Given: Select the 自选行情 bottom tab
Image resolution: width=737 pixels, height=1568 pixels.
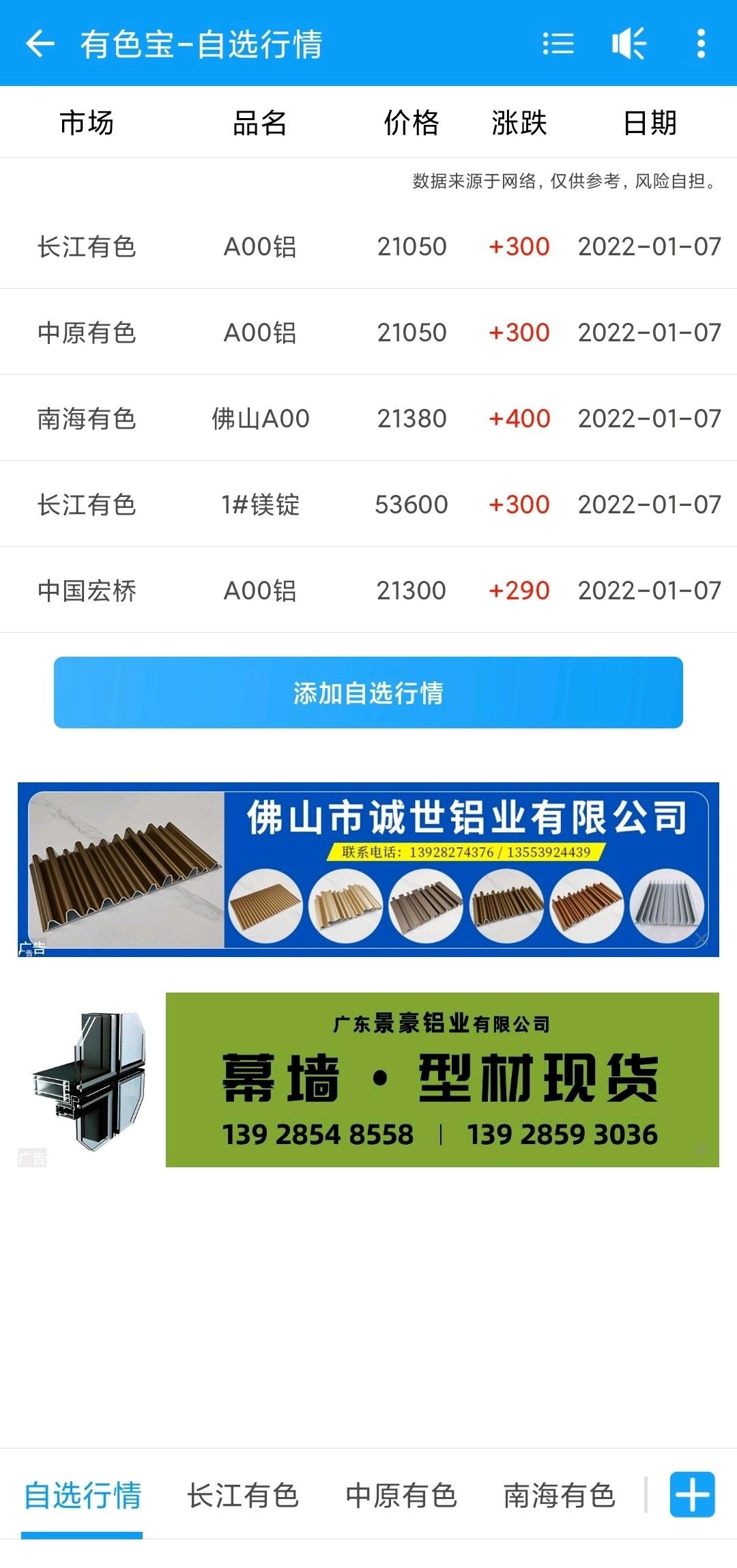Looking at the screenshot, I should (x=83, y=1496).
